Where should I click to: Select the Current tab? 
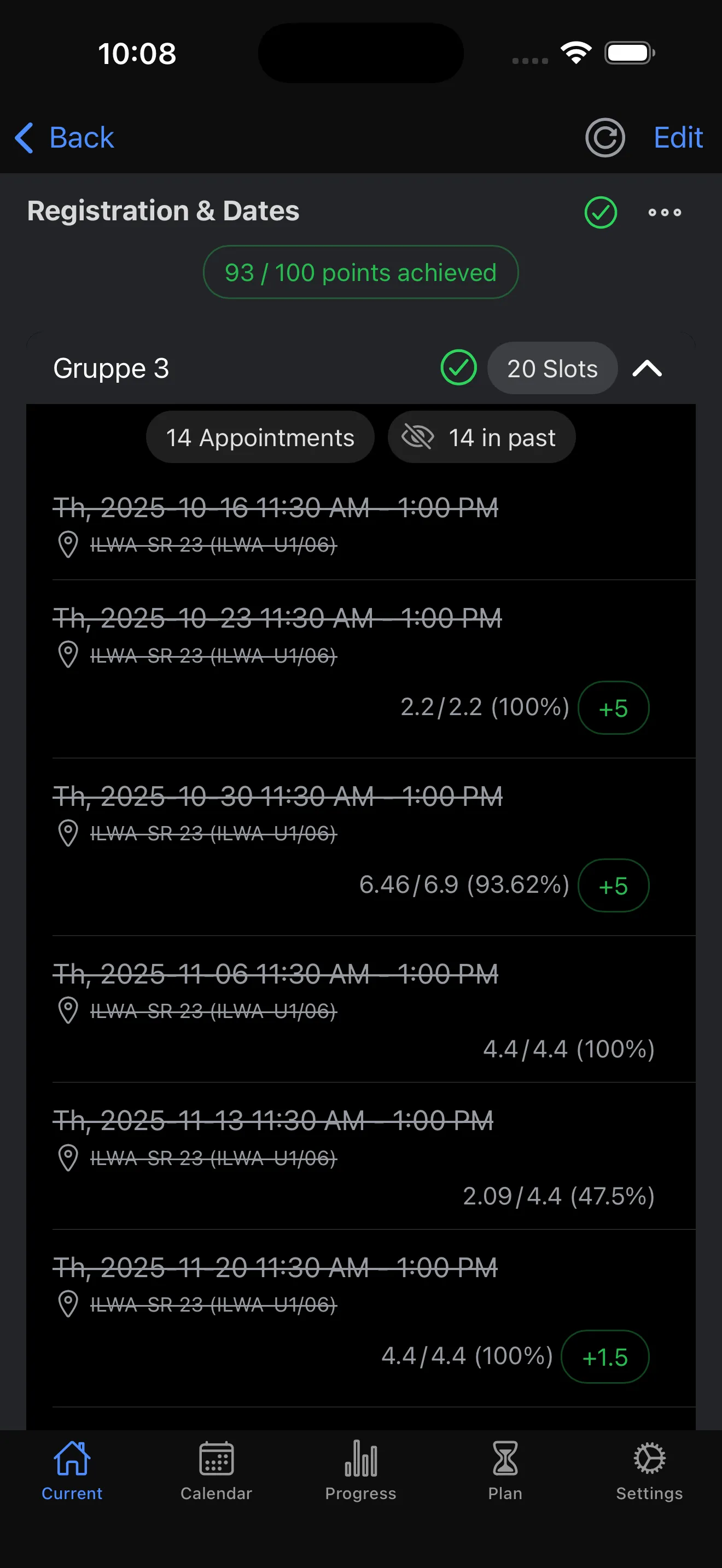coord(72,1471)
